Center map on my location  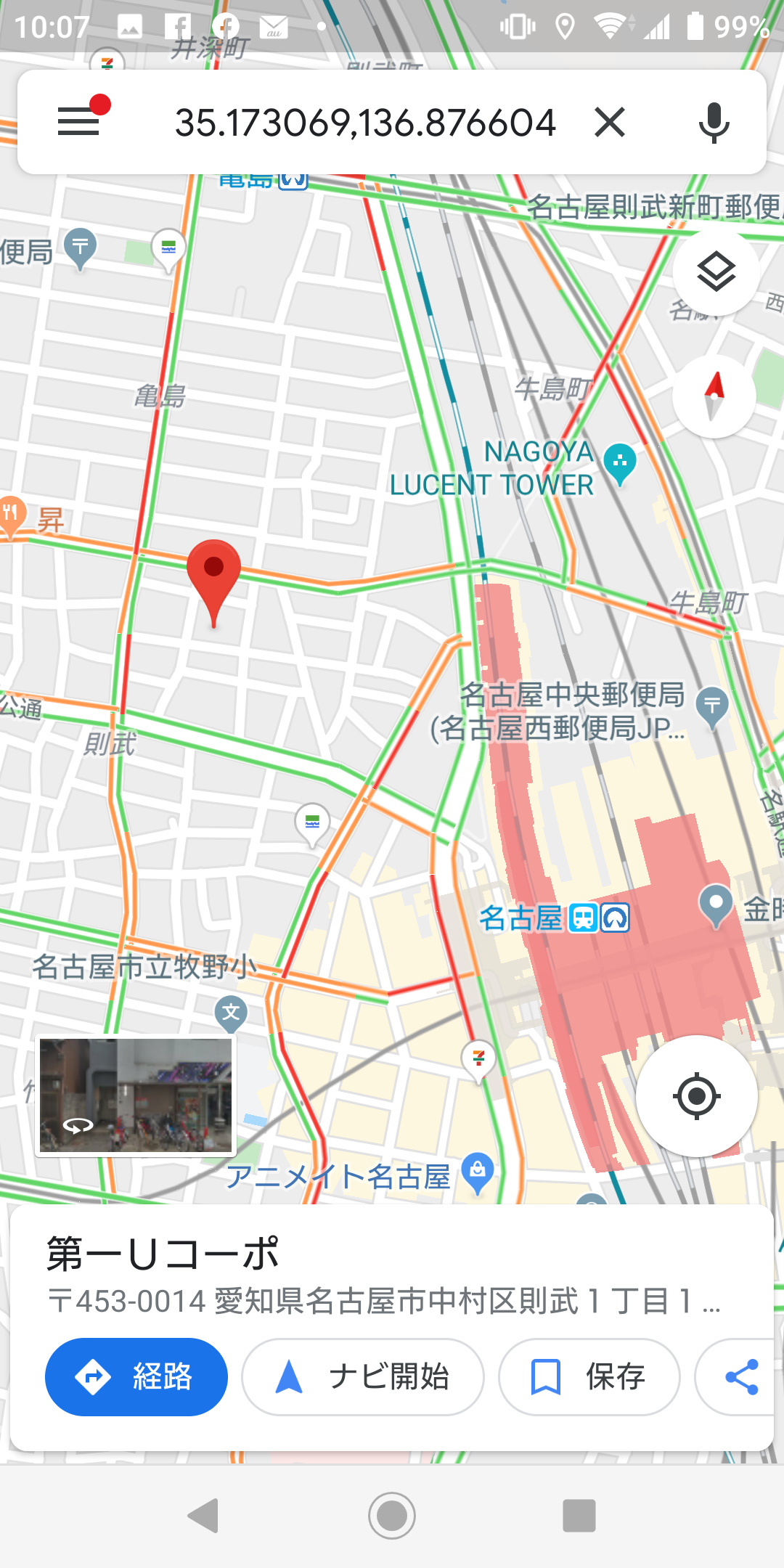697,1096
